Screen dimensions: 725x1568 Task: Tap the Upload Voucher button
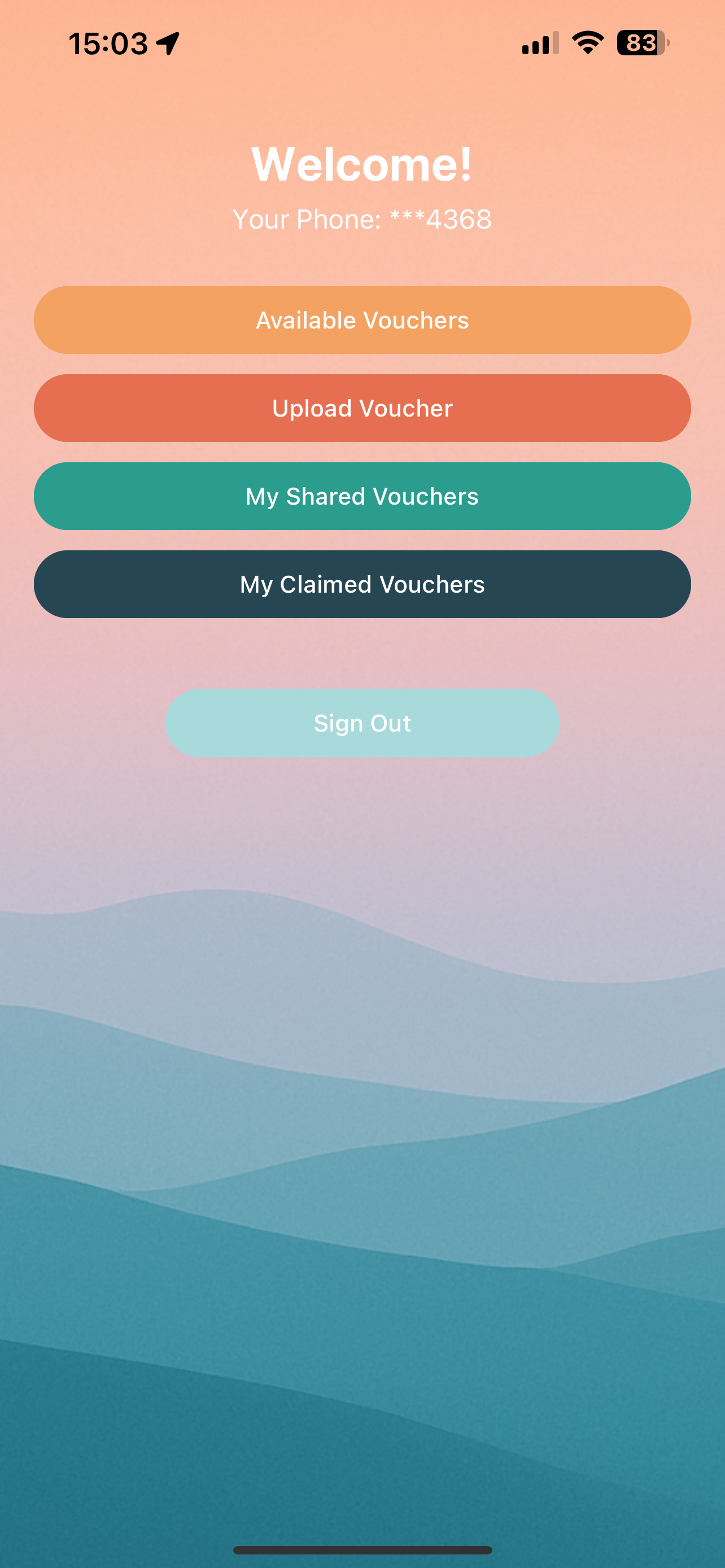coord(362,408)
